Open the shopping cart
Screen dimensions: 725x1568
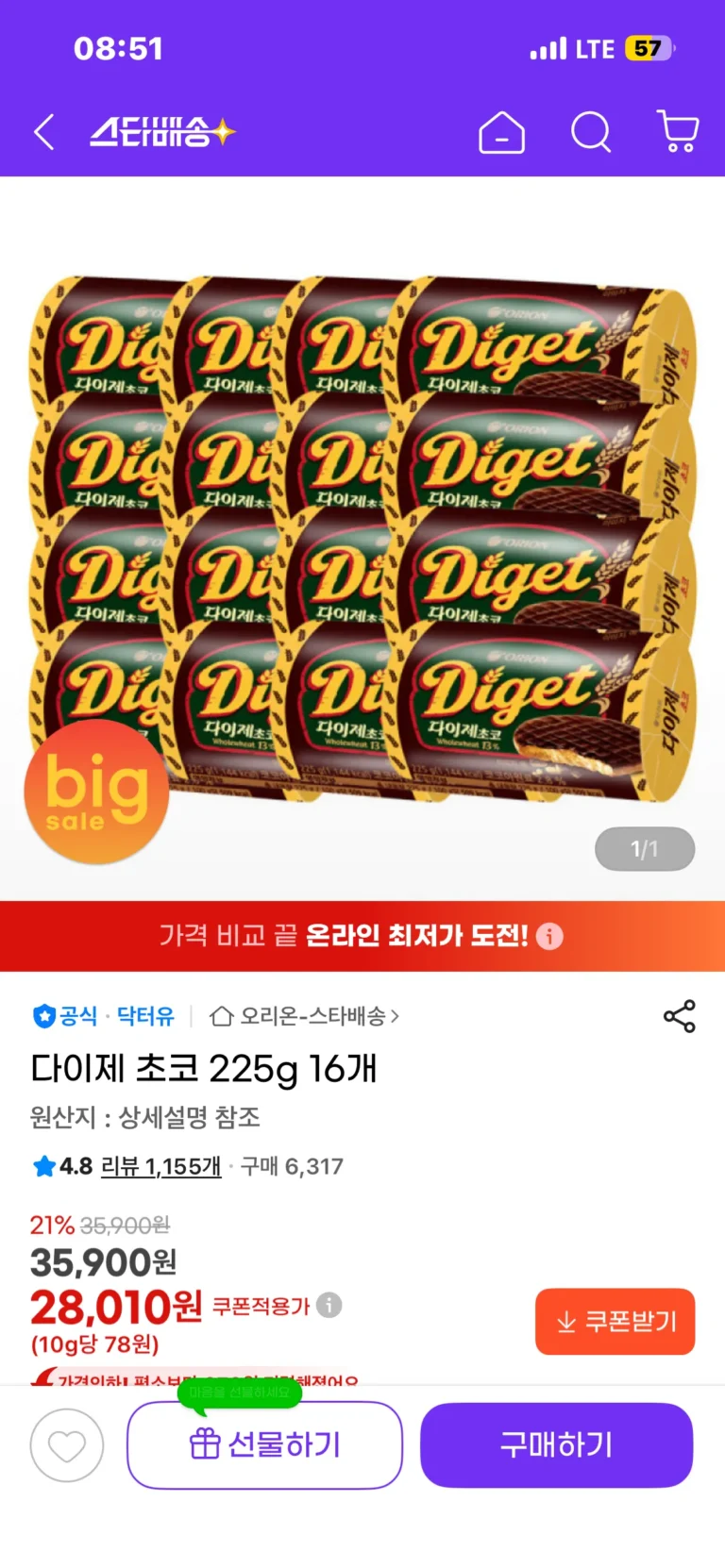click(x=678, y=132)
